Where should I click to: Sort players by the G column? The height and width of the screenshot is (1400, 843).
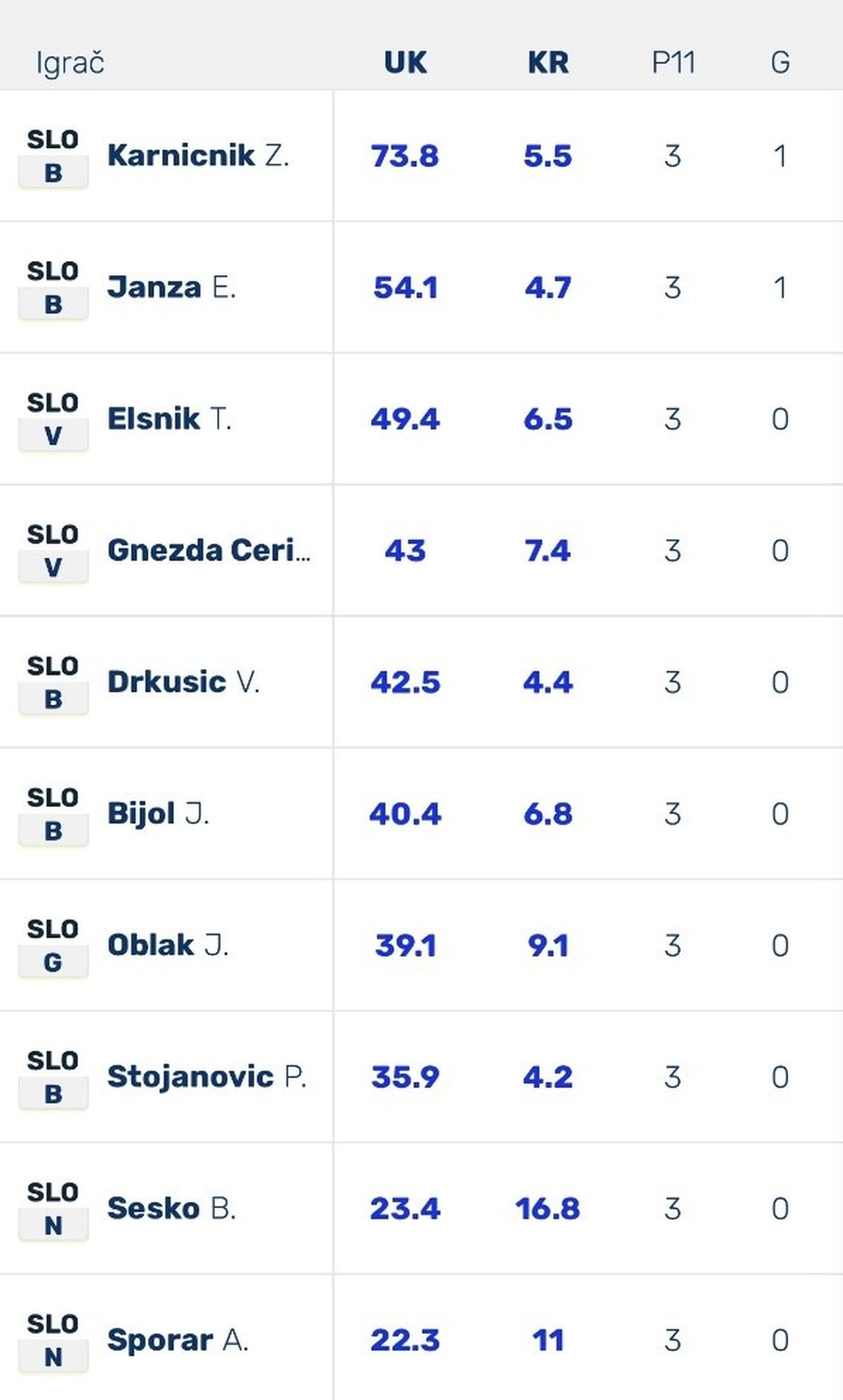pyautogui.click(x=780, y=62)
